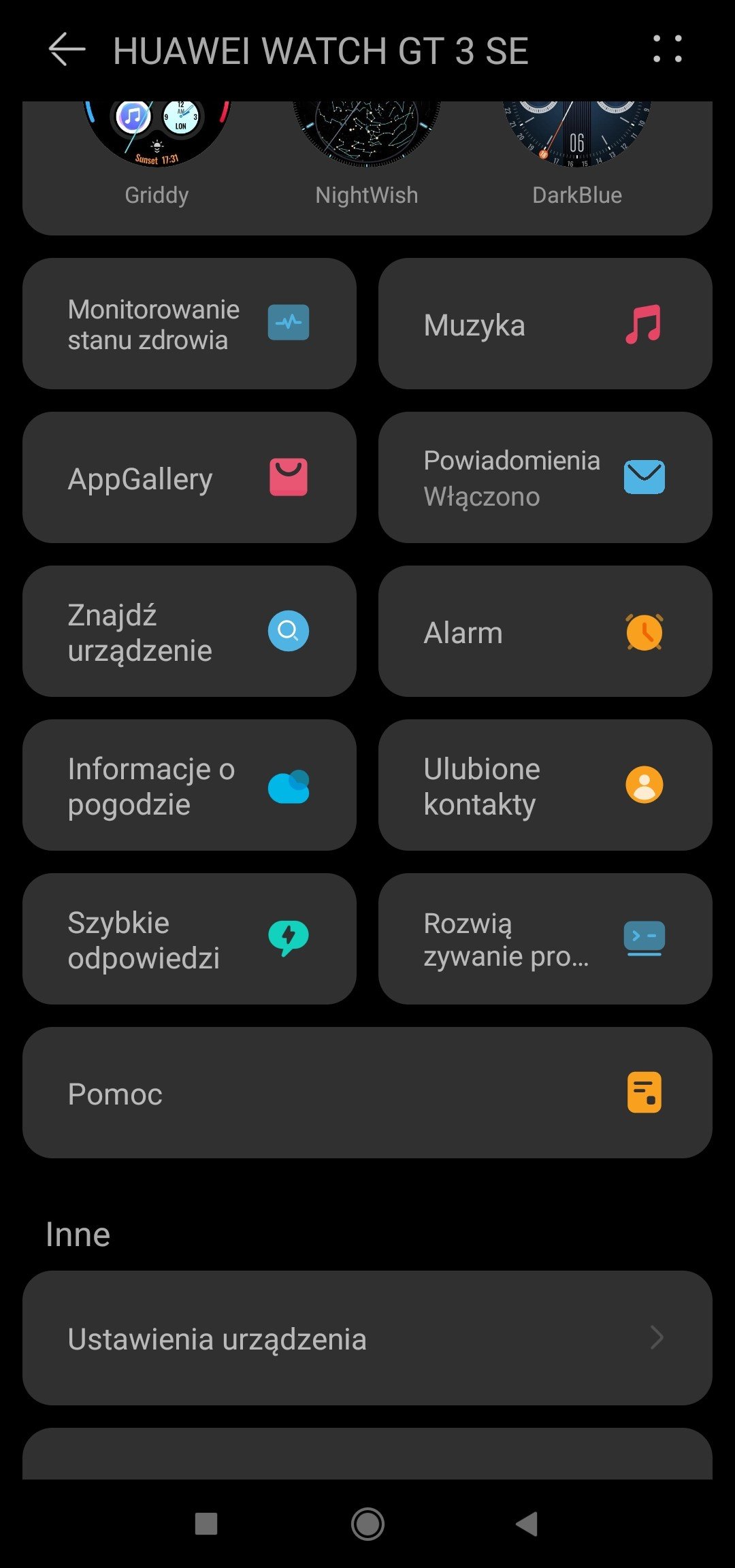
Task: Open Informacje o pogodzie
Action: 189,785
